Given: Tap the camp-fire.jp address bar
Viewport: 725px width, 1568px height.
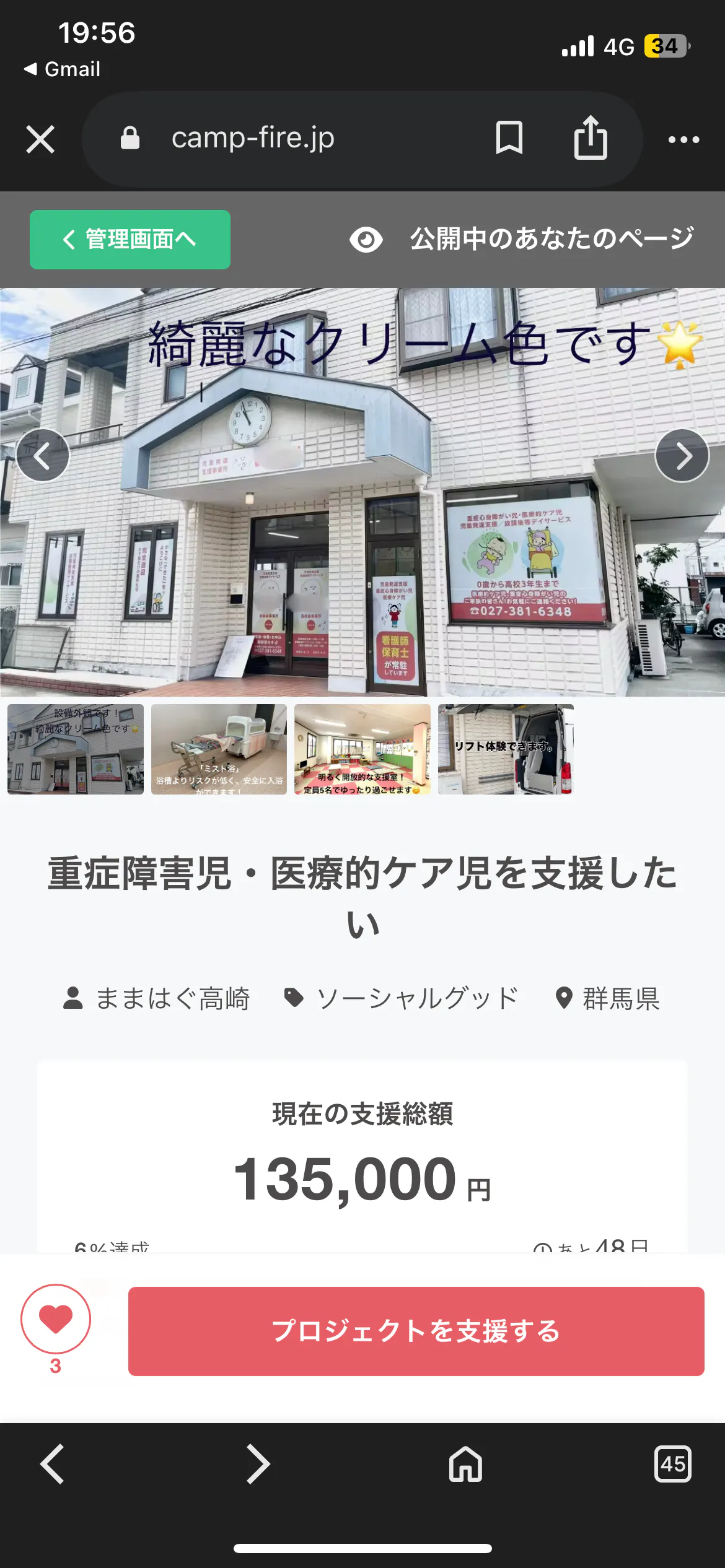Looking at the screenshot, I should [x=253, y=138].
